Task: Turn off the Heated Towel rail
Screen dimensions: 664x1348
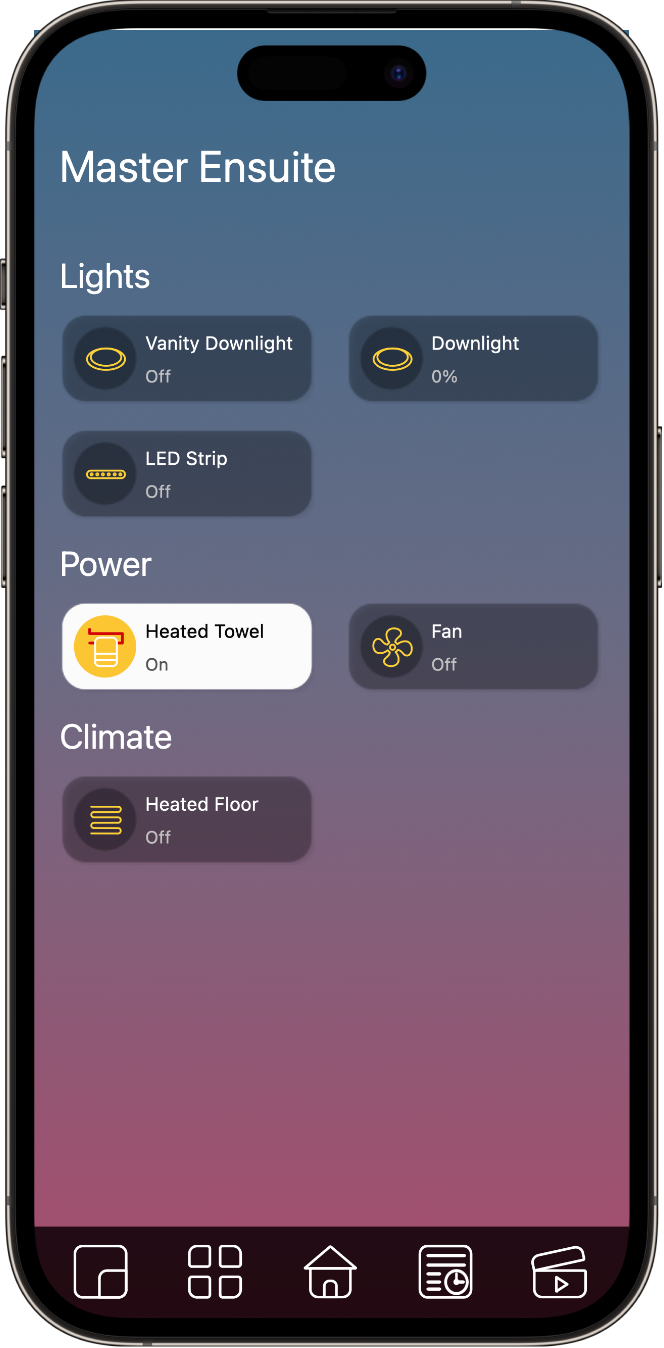Action: point(187,647)
